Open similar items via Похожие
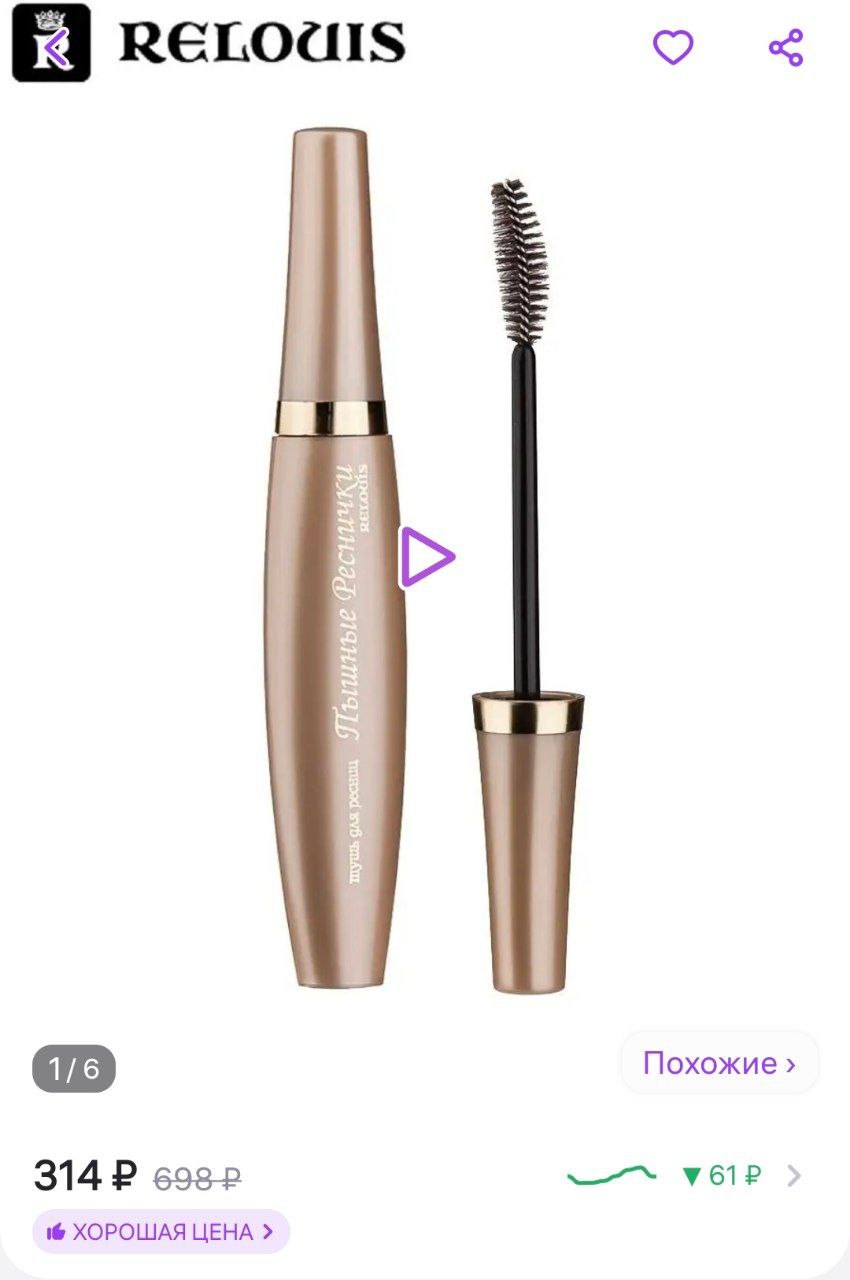The height and width of the screenshot is (1280, 850). pyautogui.click(x=719, y=1063)
